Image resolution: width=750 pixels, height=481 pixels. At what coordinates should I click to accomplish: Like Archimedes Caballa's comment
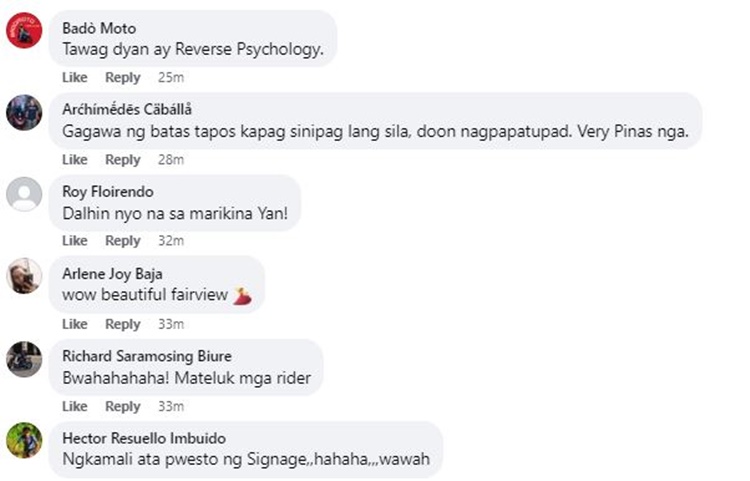tap(74, 160)
